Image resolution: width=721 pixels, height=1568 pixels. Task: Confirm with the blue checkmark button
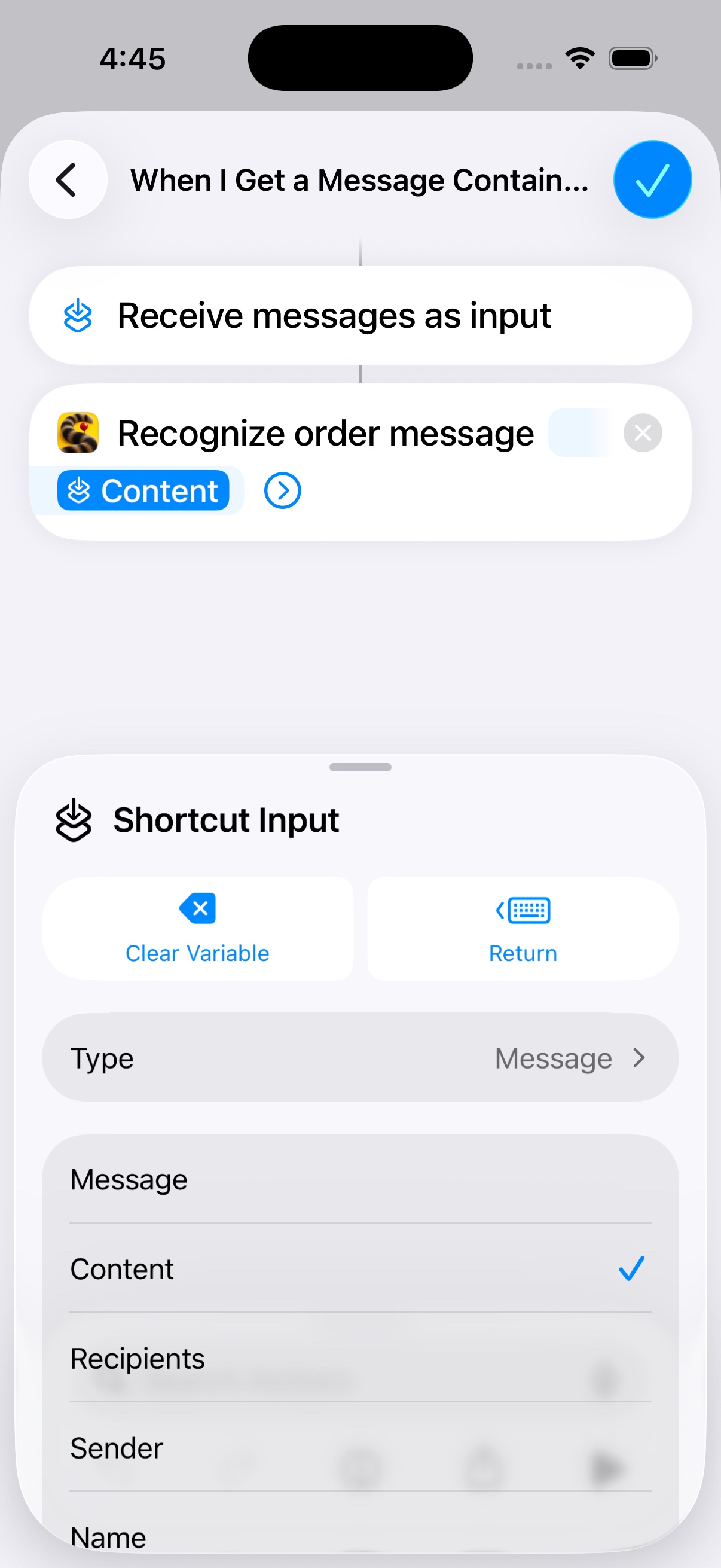coord(652,179)
